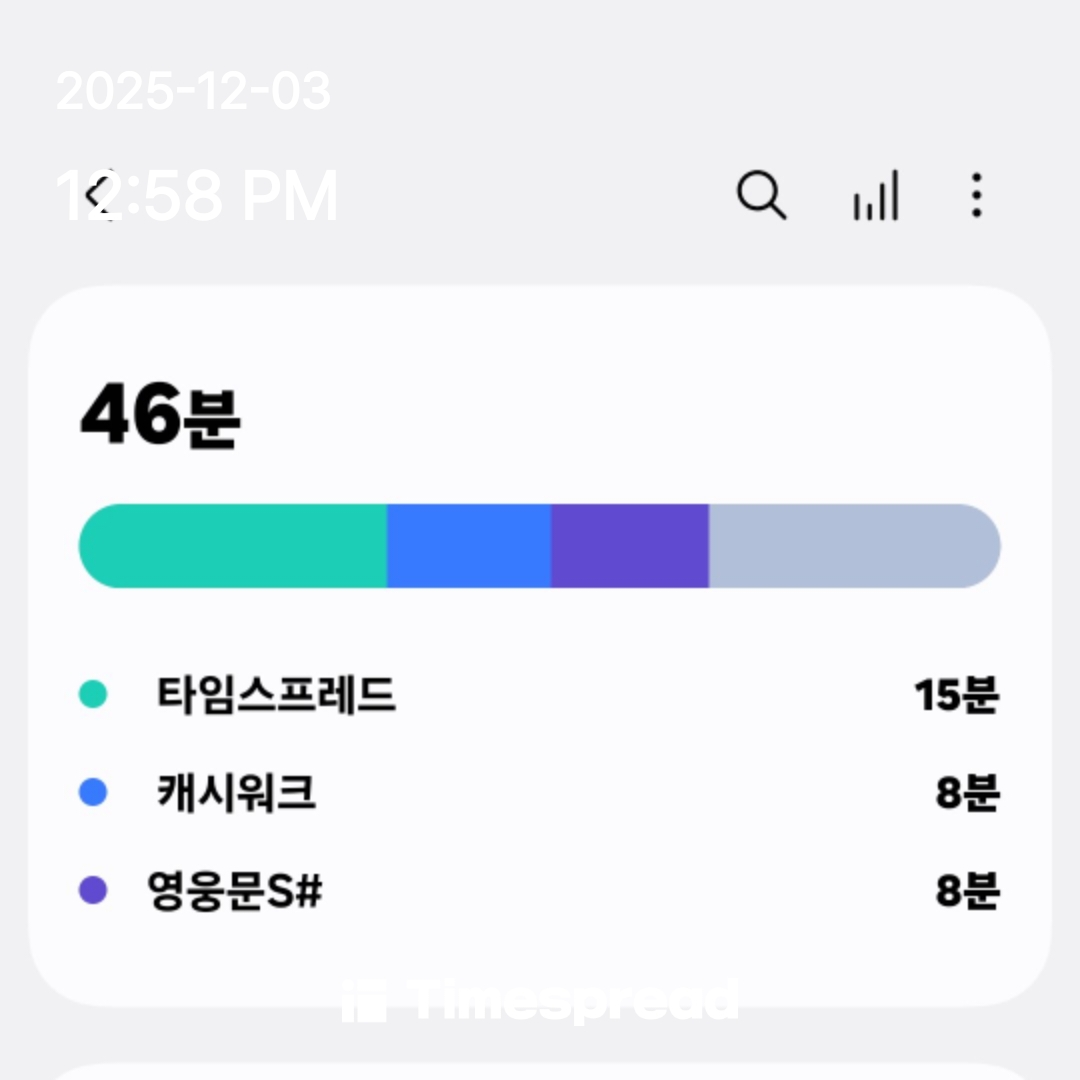Go back using the top-left arrow
The height and width of the screenshot is (1080, 1080).
(x=98, y=194)
